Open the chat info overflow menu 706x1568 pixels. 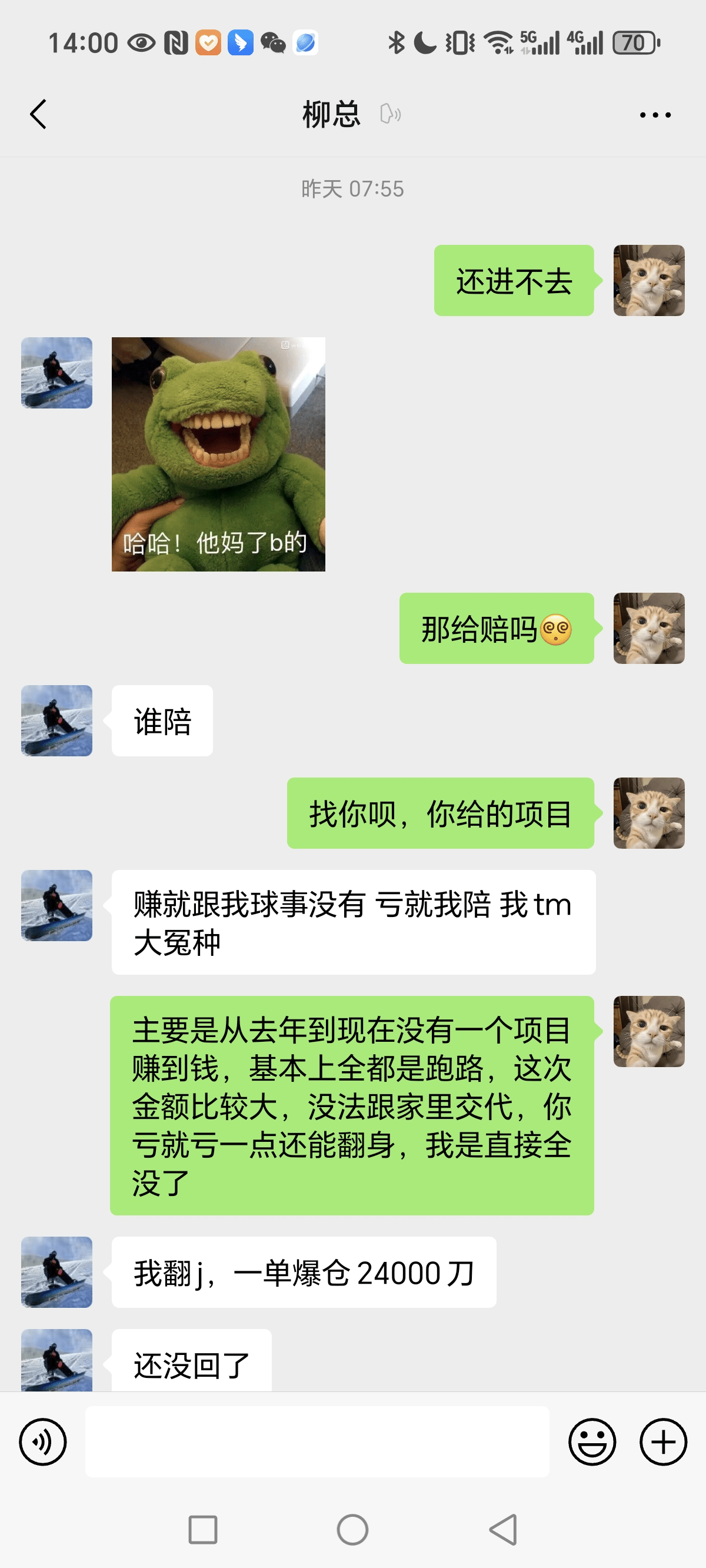pyautogui.click(x=655, y=114)
